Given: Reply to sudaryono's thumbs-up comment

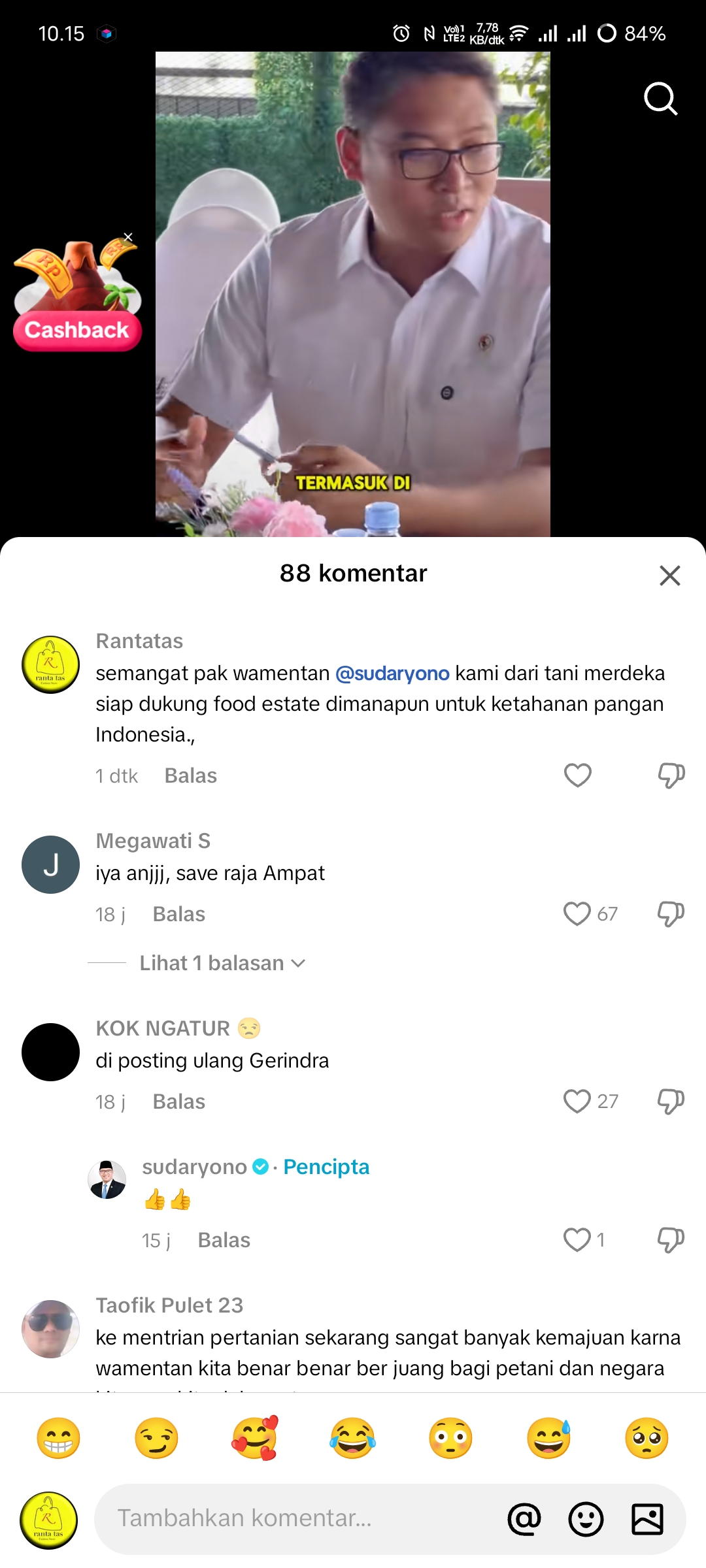Looking at the screenshot, I should coord(224,1240).
